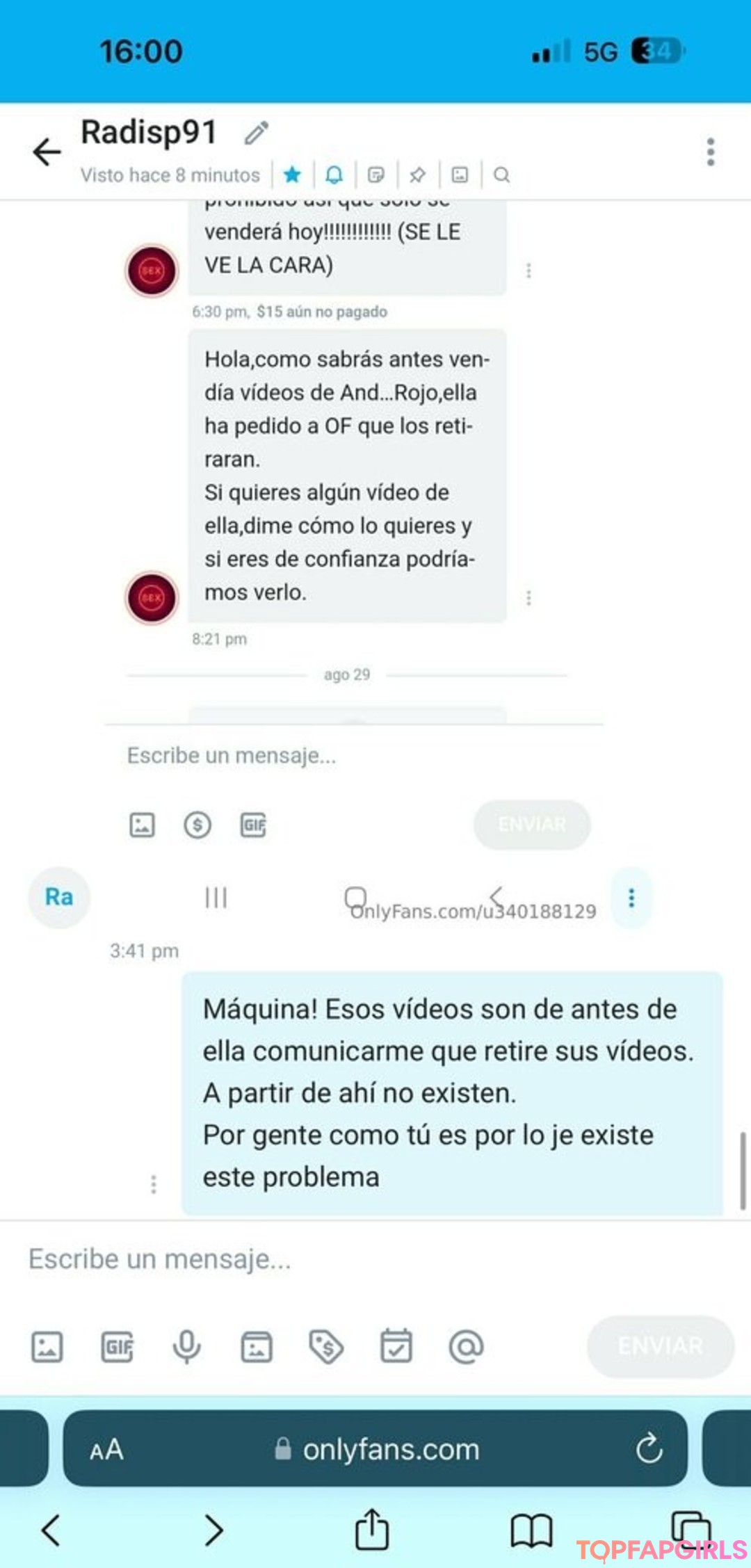This screenshot has height=1568, width=751.
Task: Record a voice message with the microphone
Action: tap(186, 1347)
